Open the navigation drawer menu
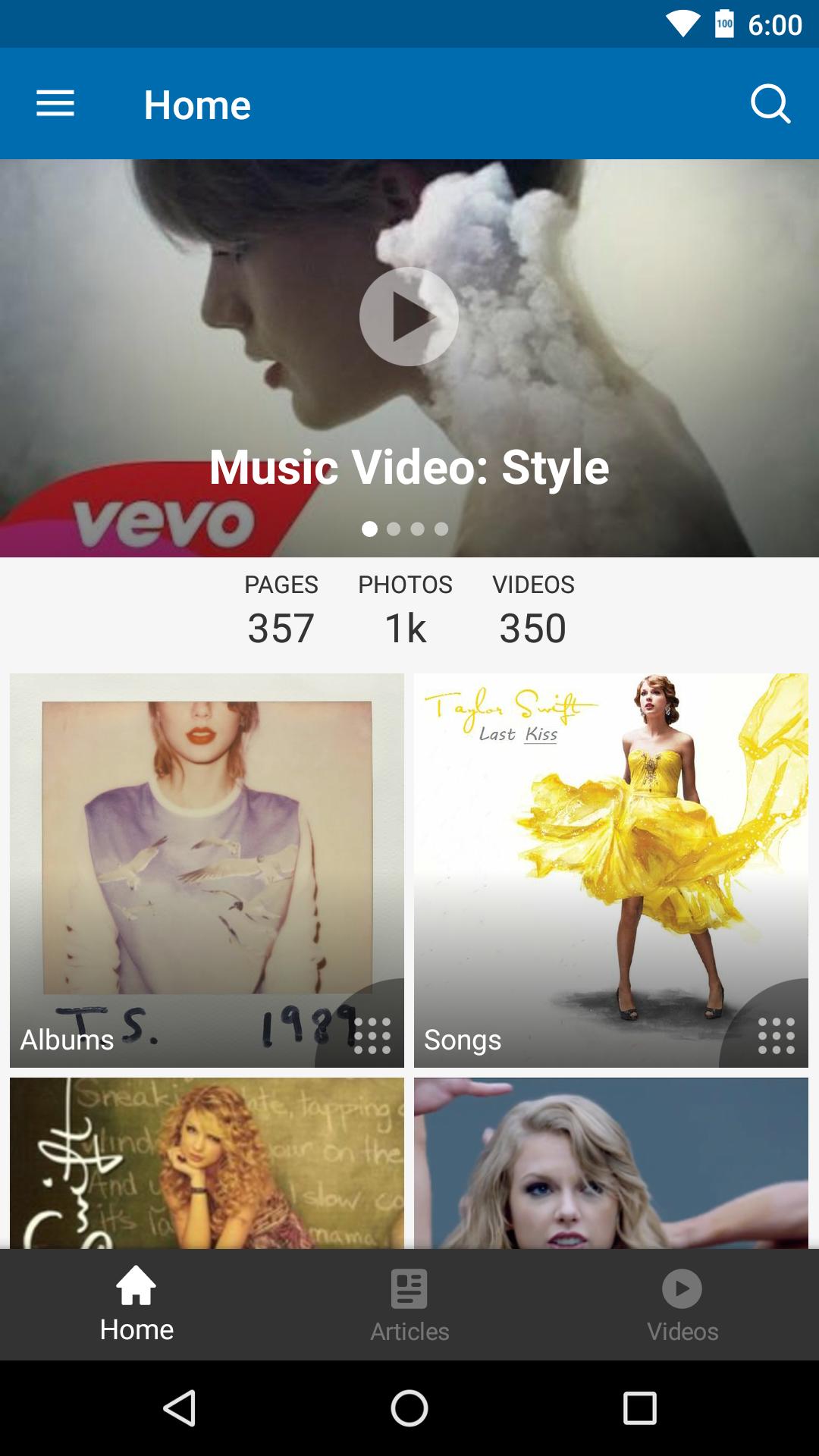 55,104
